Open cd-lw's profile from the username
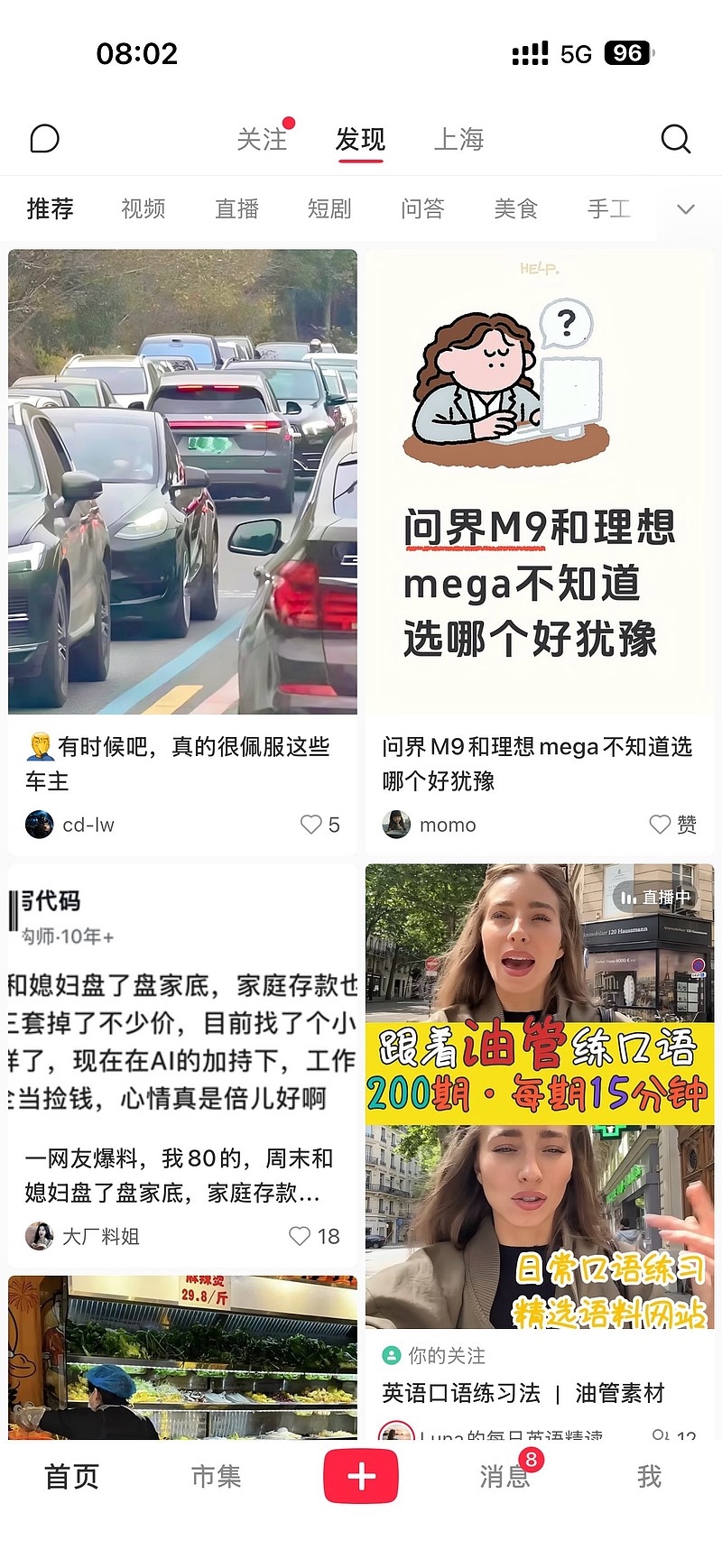Image resolution: width=722 pixels, height=1568 pixels. (x=89, y=824)
